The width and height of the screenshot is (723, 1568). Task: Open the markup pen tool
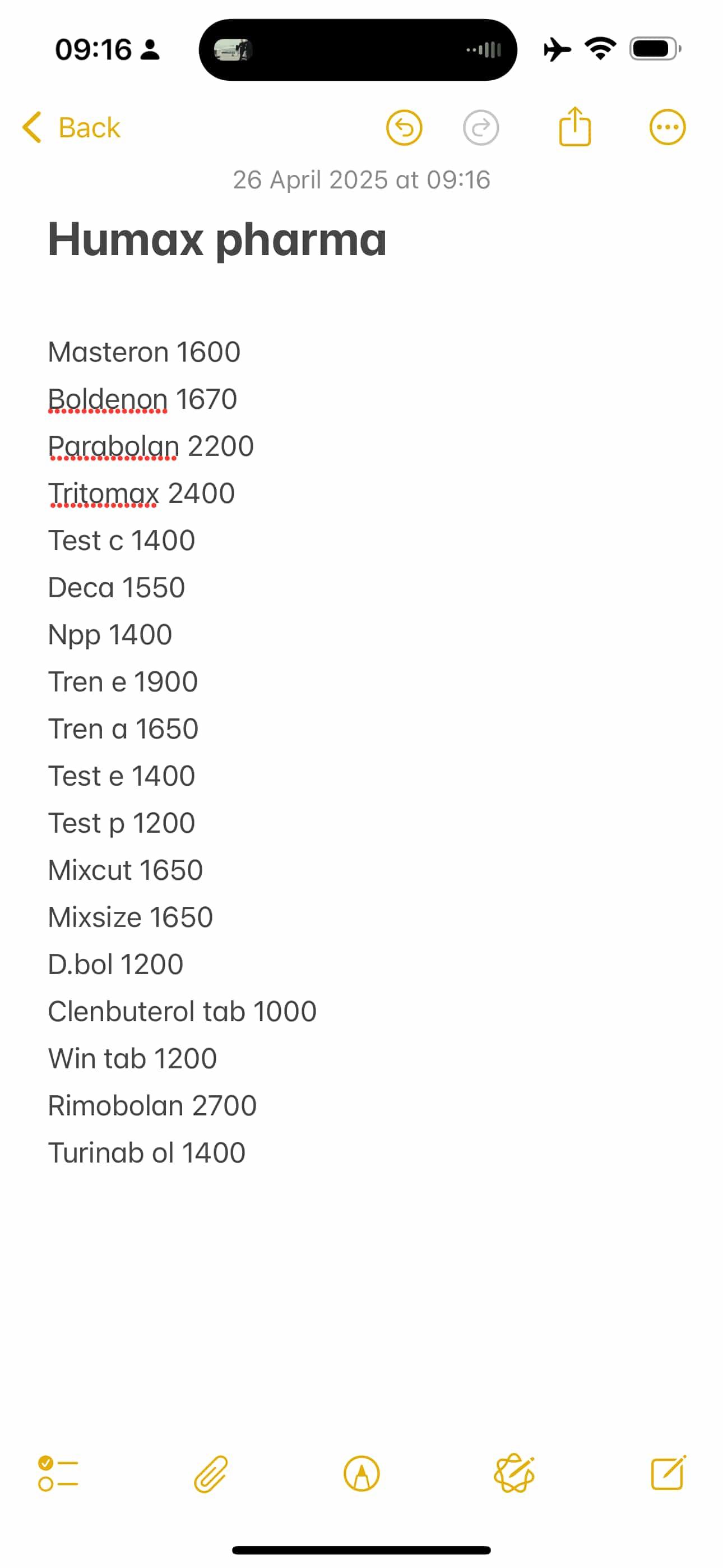361,1474
